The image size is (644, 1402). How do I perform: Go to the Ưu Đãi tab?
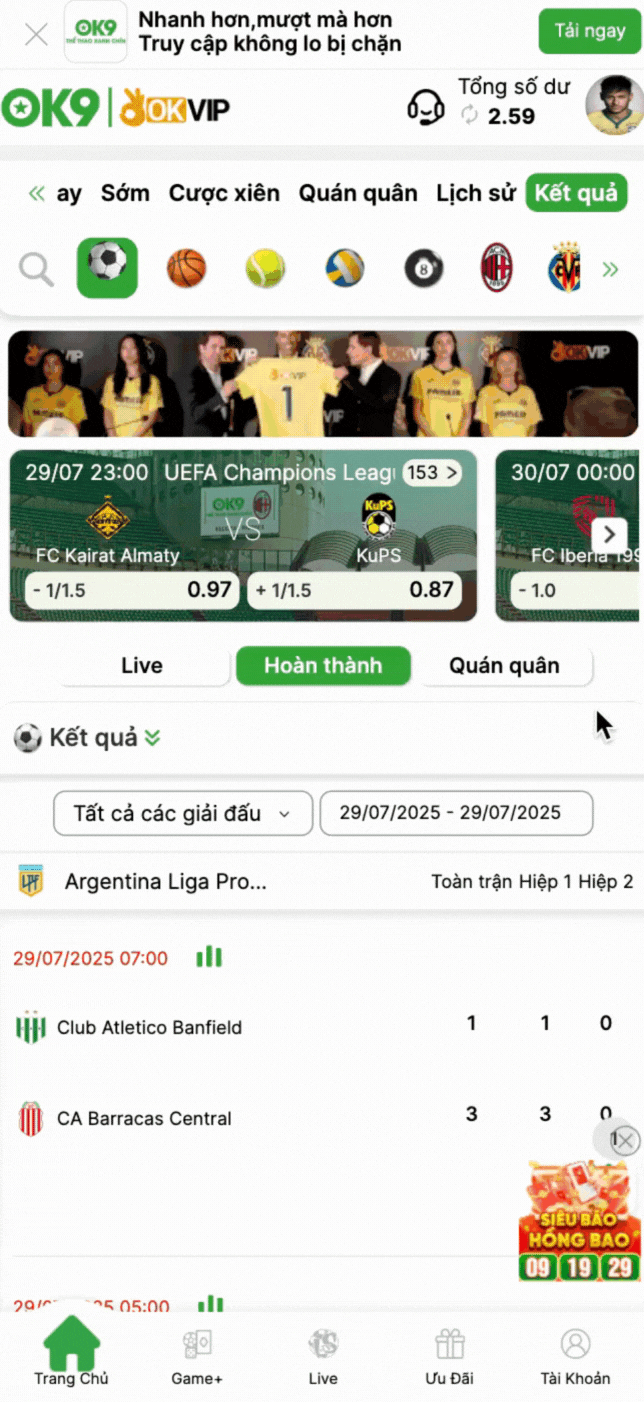449,1357
